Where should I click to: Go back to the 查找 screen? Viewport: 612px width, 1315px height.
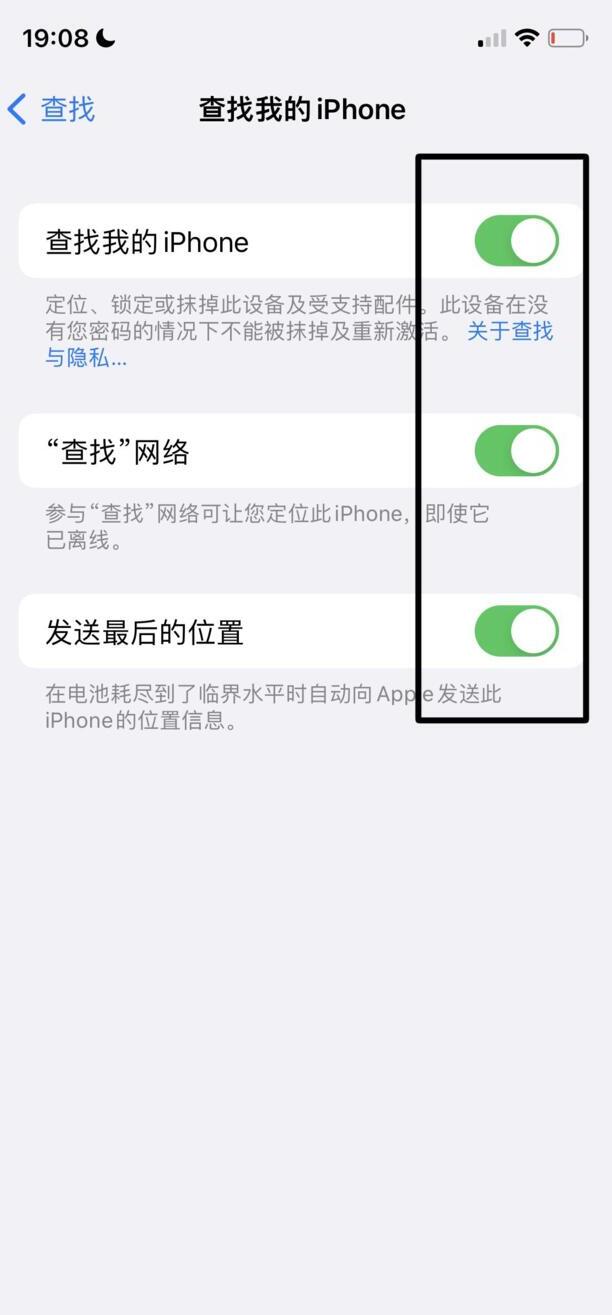pyautogui.click(x=51, y=109)
